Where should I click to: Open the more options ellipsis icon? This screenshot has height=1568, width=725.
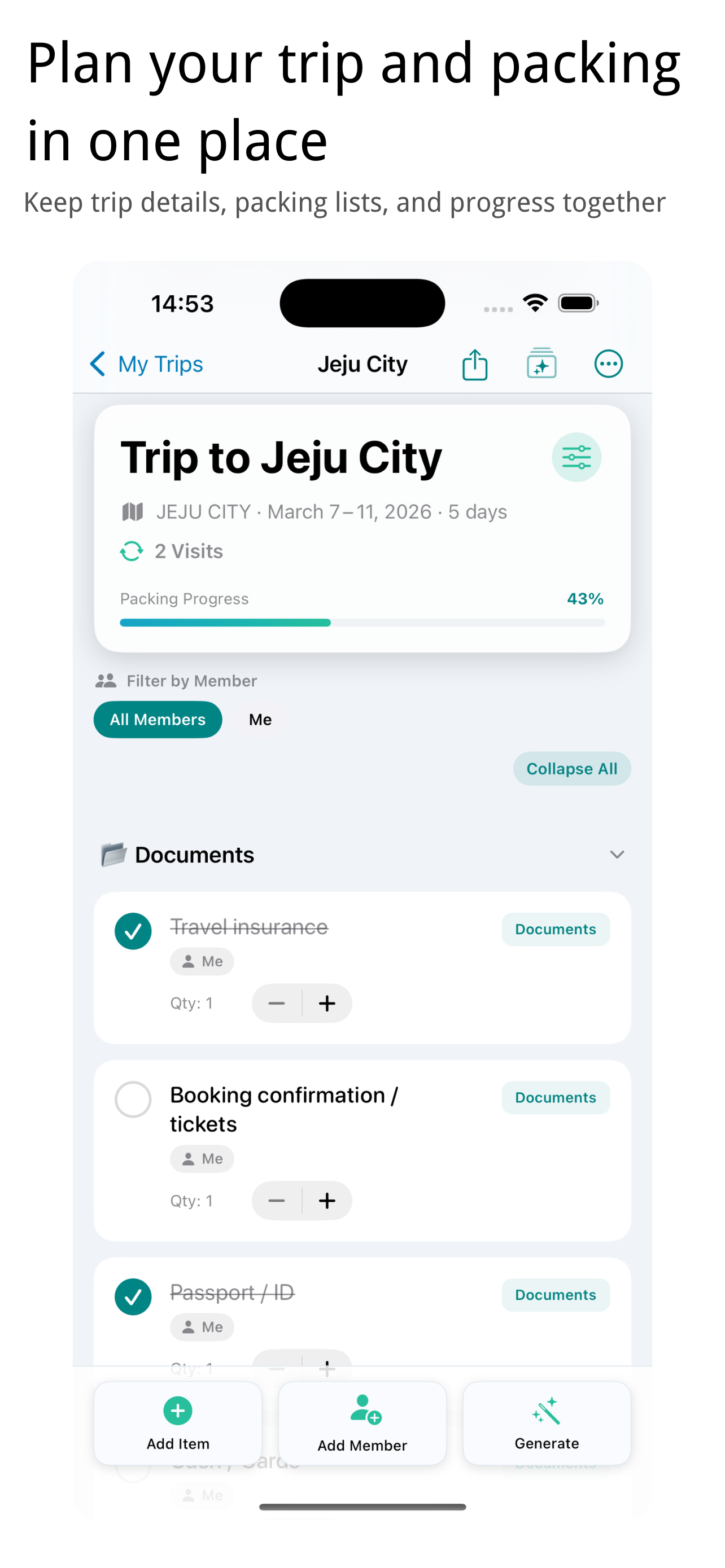tap(608, 363)
